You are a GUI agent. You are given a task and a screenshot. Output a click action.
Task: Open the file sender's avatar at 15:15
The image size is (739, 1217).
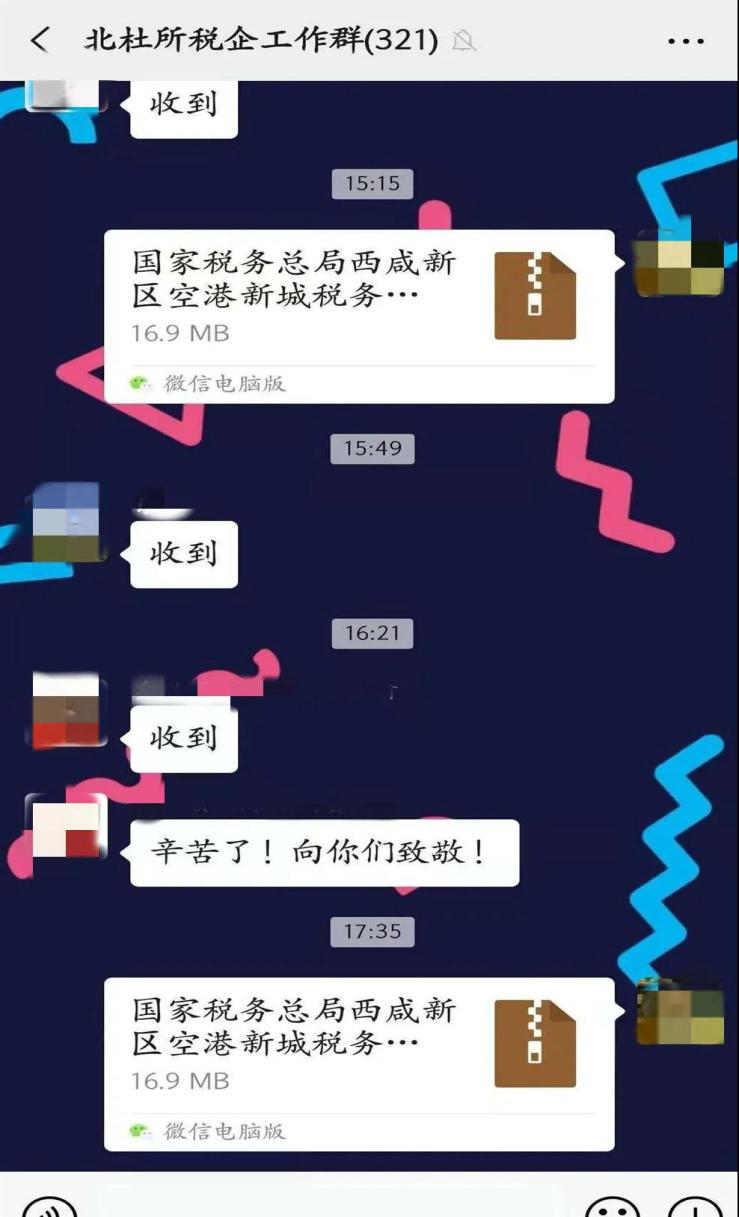pyautogui.click(x=680, y=264)
